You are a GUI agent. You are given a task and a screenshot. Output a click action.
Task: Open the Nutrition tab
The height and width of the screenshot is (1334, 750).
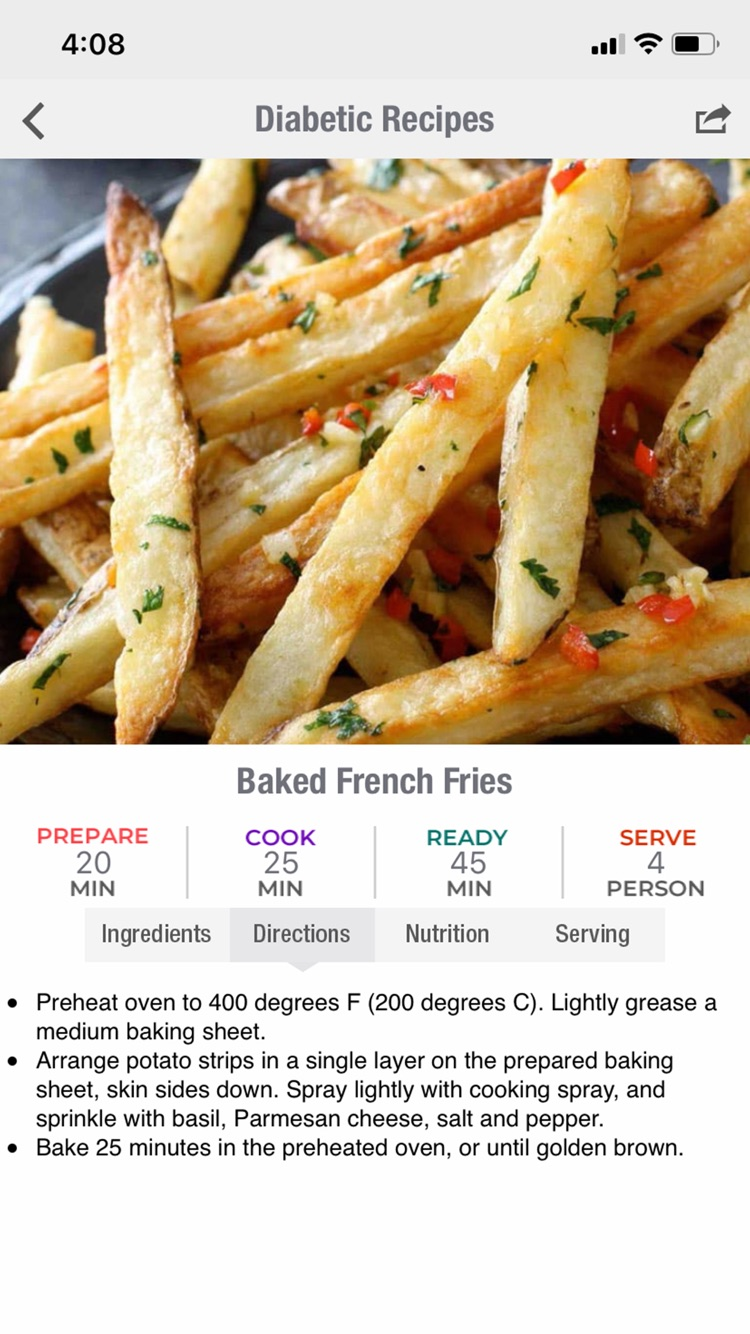pos(446,933)
